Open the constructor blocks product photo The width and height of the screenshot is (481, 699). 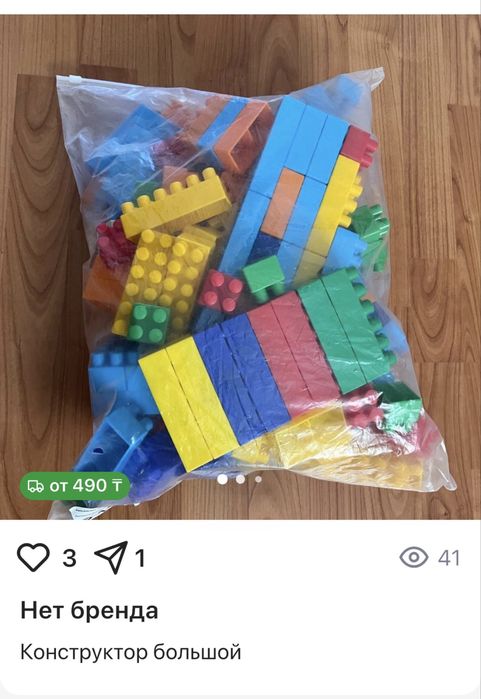[240, 267]
